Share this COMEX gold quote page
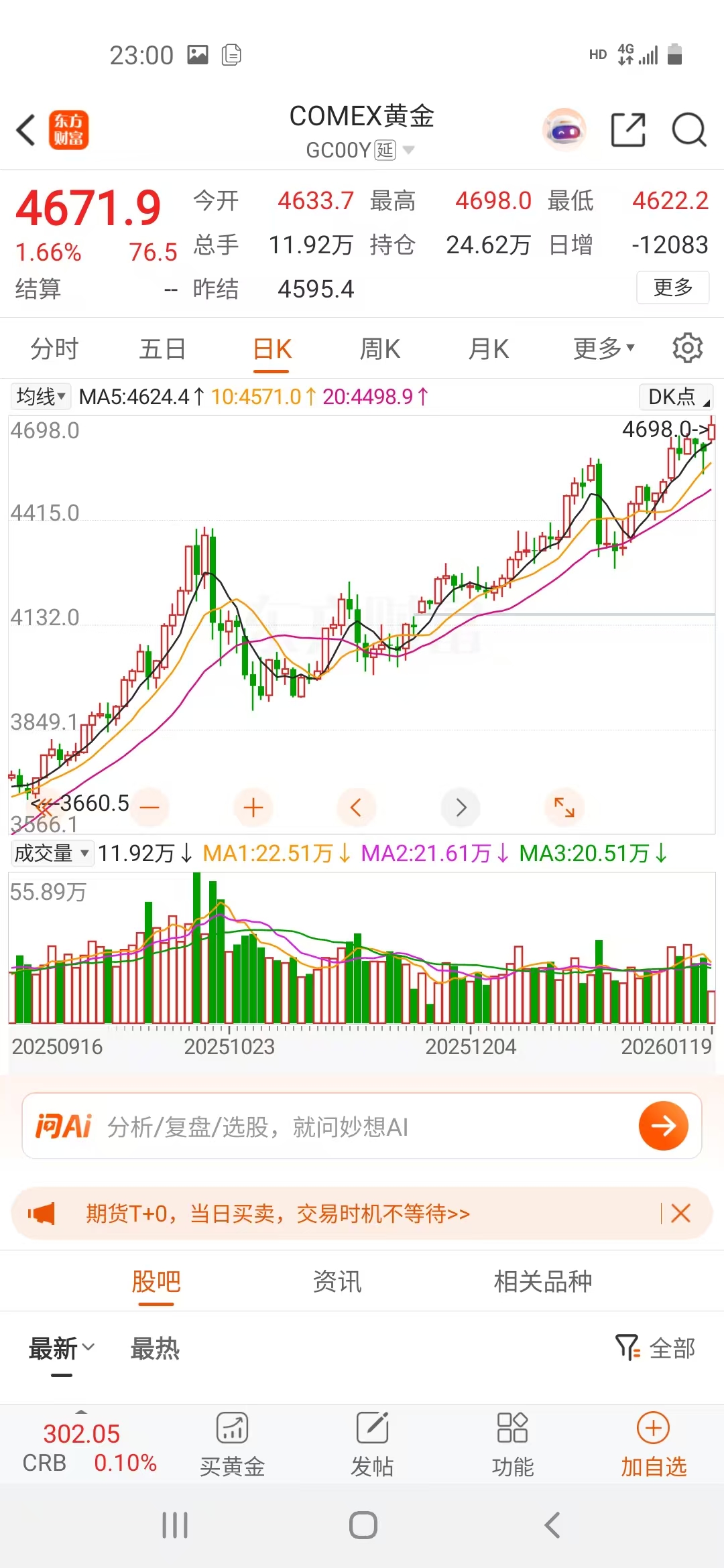Image resolution: width=724 pixels, height=1568 pixels. point(628,129)
